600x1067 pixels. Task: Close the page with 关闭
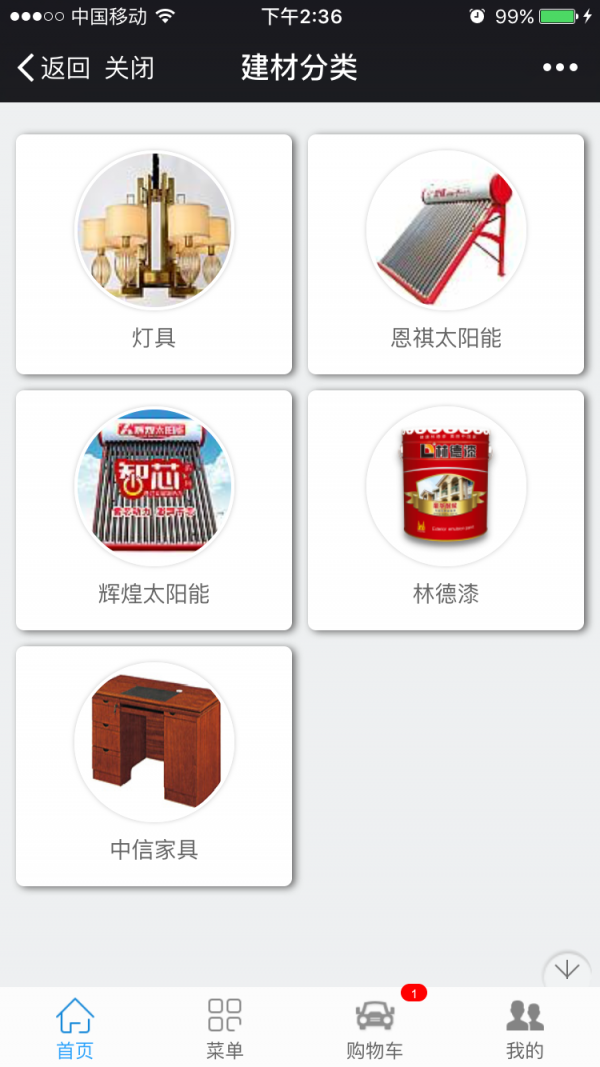click(x=130, y=68)
